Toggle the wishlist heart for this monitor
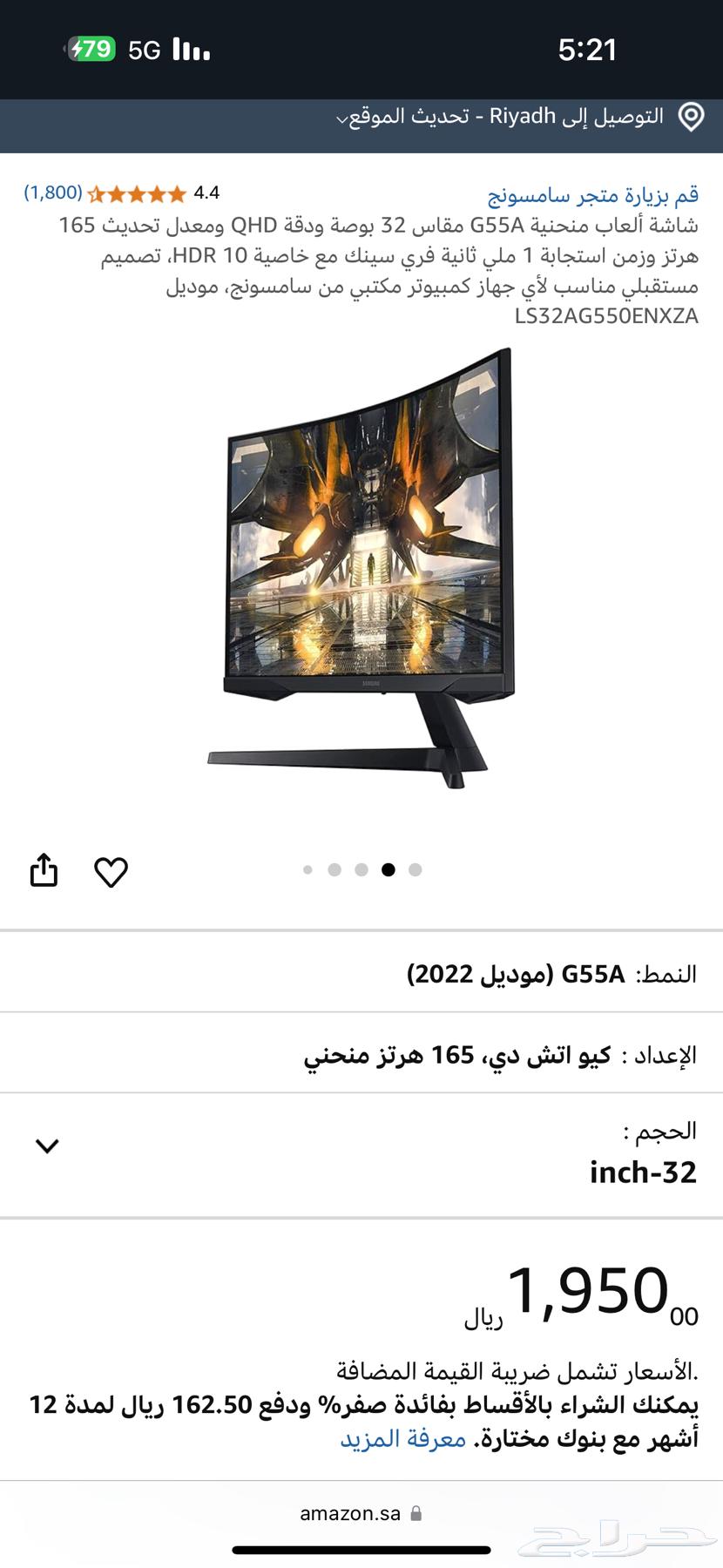The image size is (723, 1568). (111, 870)
